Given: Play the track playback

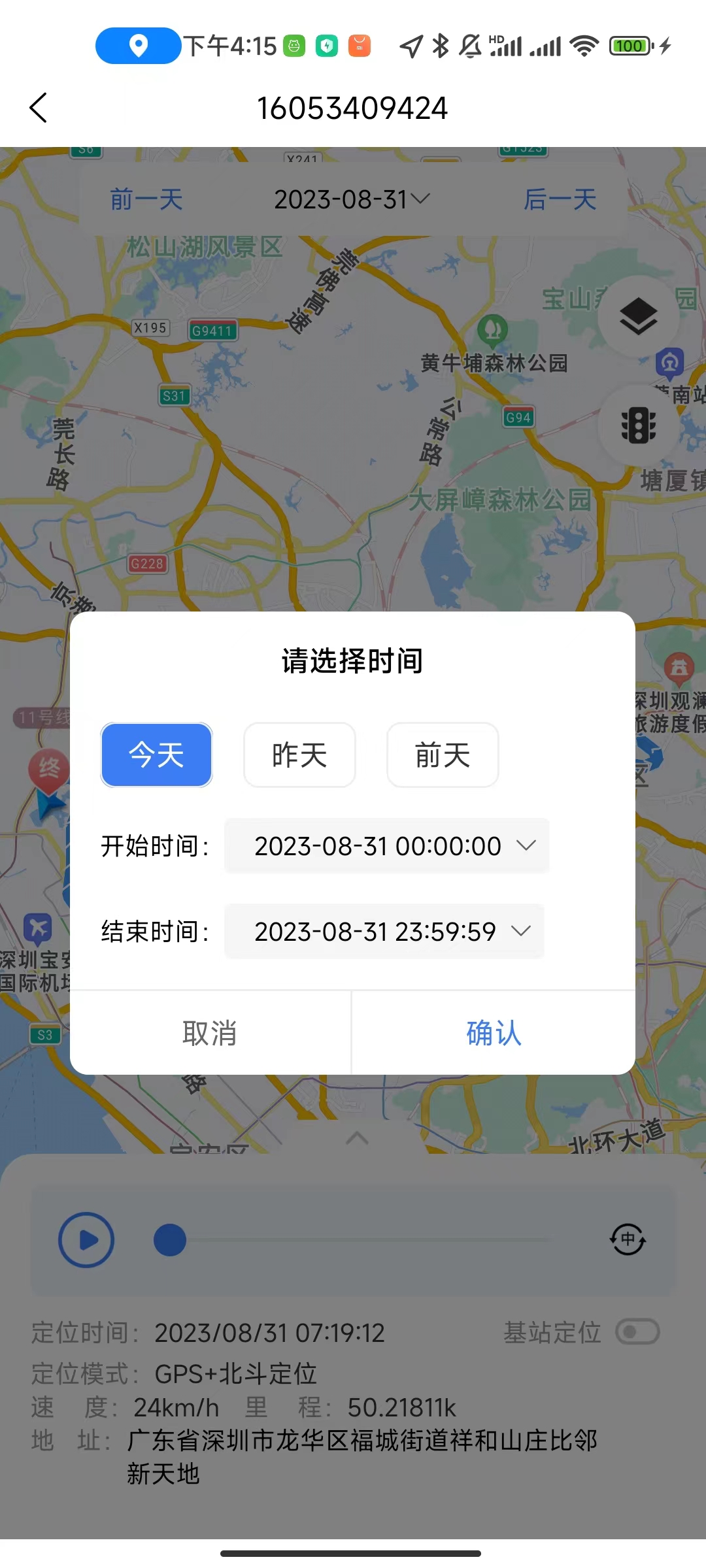Looking at the screenshot, I should click(86, 1239).
